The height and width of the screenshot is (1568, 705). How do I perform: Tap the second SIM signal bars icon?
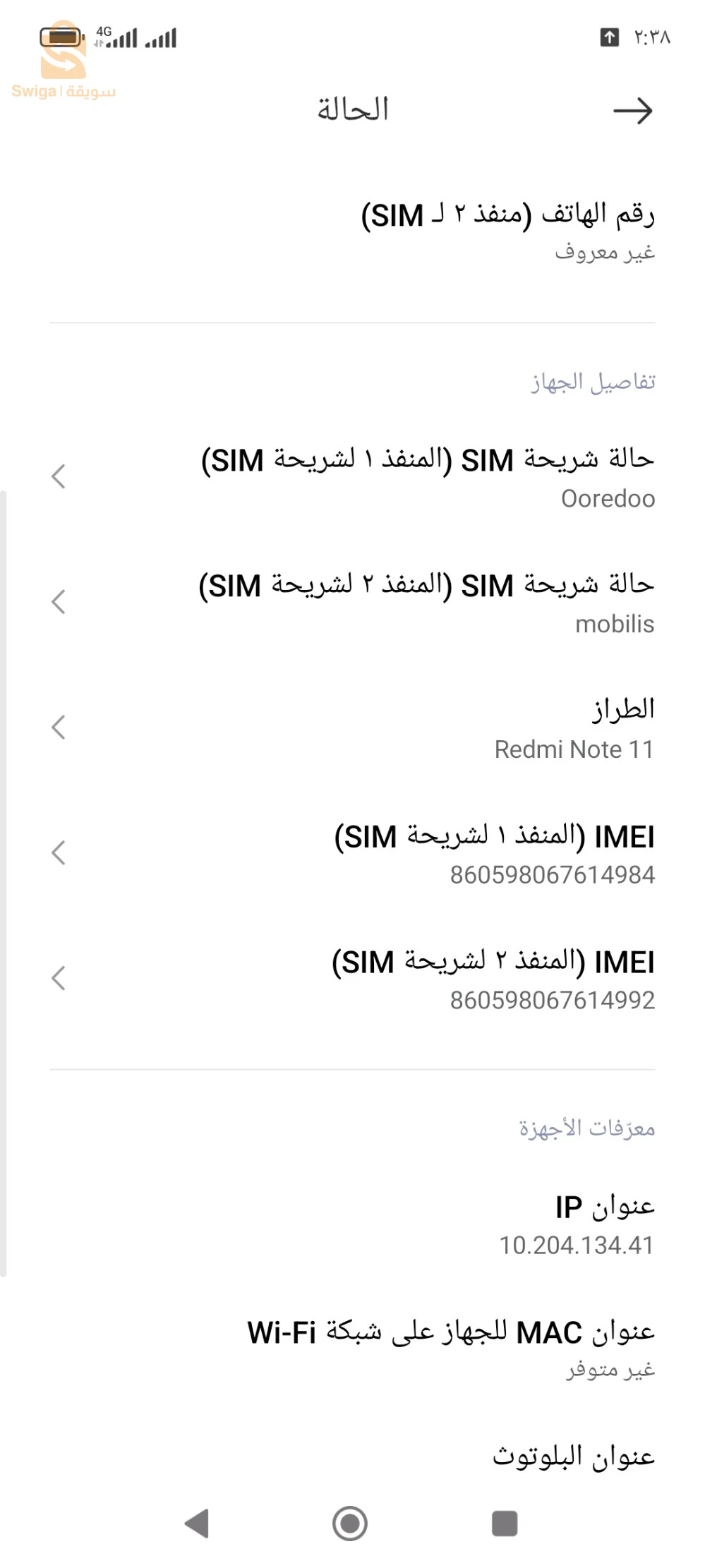tap(159, 39)
